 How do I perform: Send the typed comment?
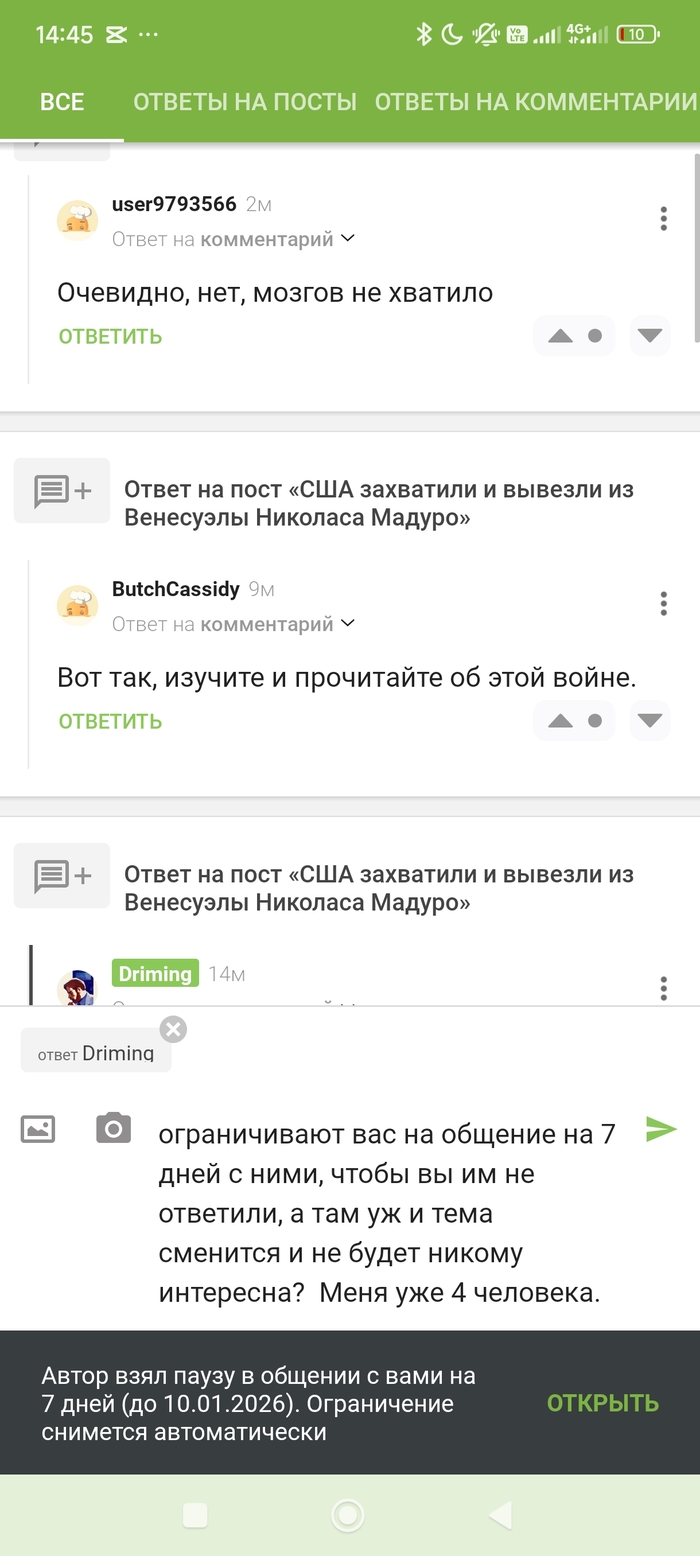click(661, 1129)
